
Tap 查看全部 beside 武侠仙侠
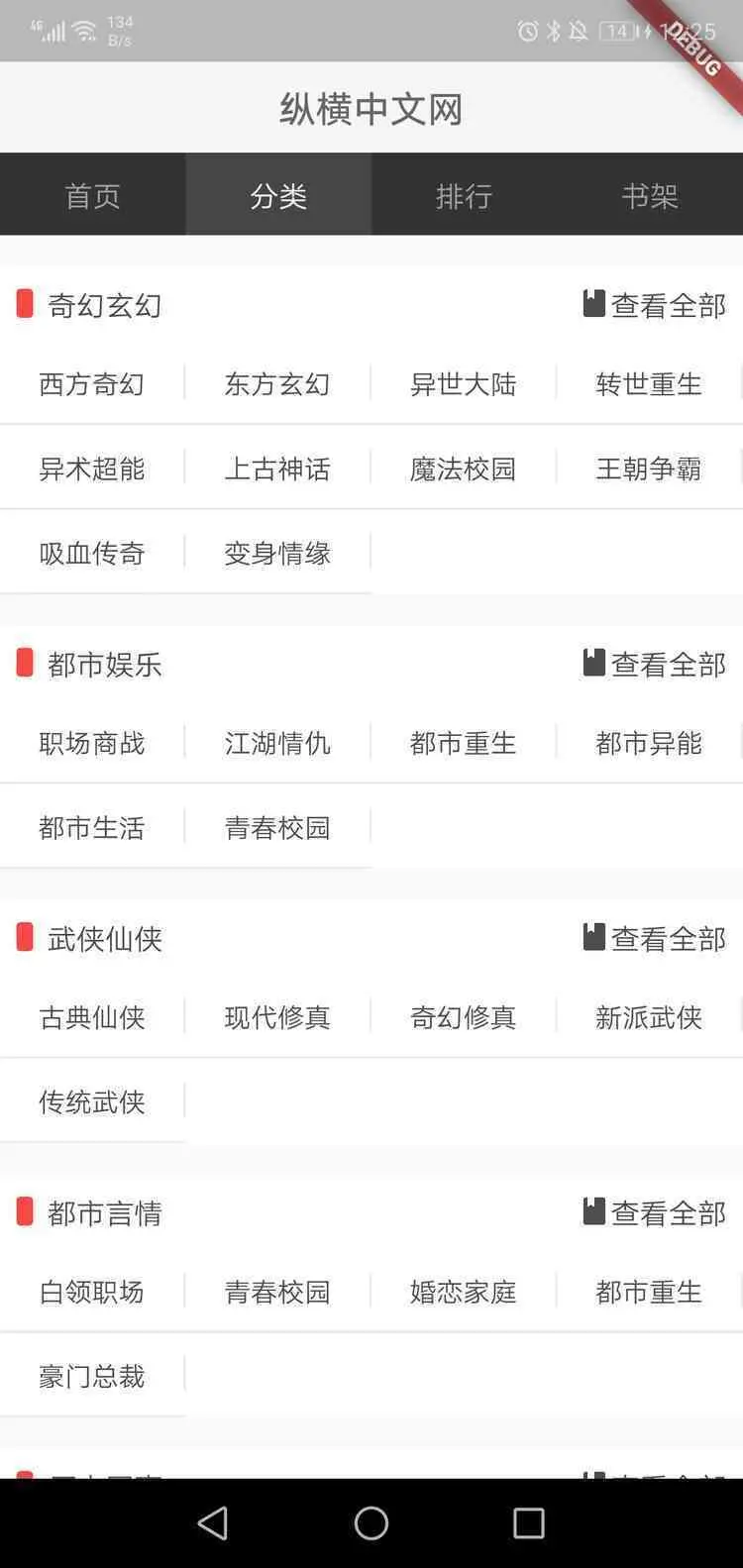(656, 938)
